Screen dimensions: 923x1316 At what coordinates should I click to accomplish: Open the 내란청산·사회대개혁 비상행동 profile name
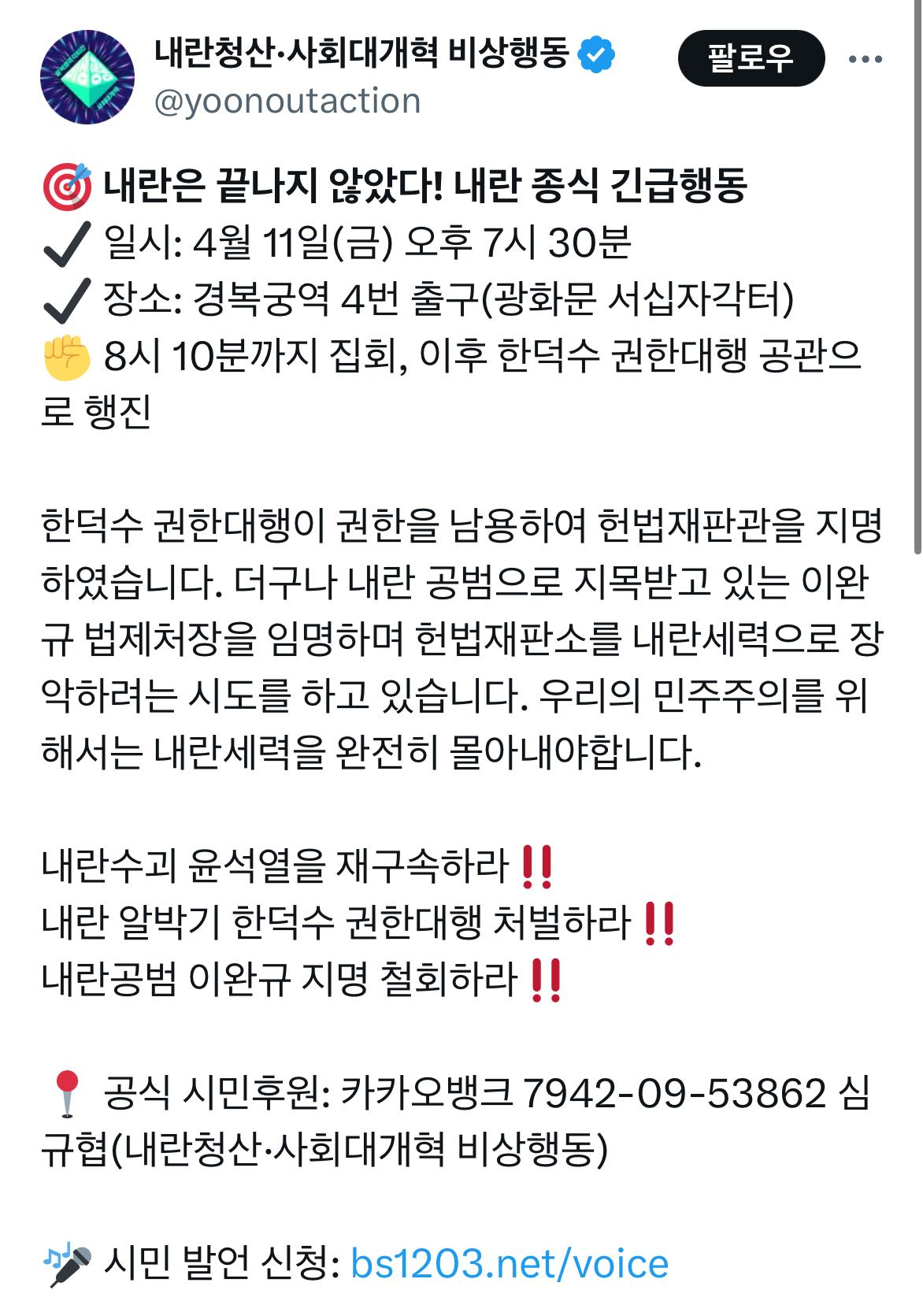(x=361, y=54)
